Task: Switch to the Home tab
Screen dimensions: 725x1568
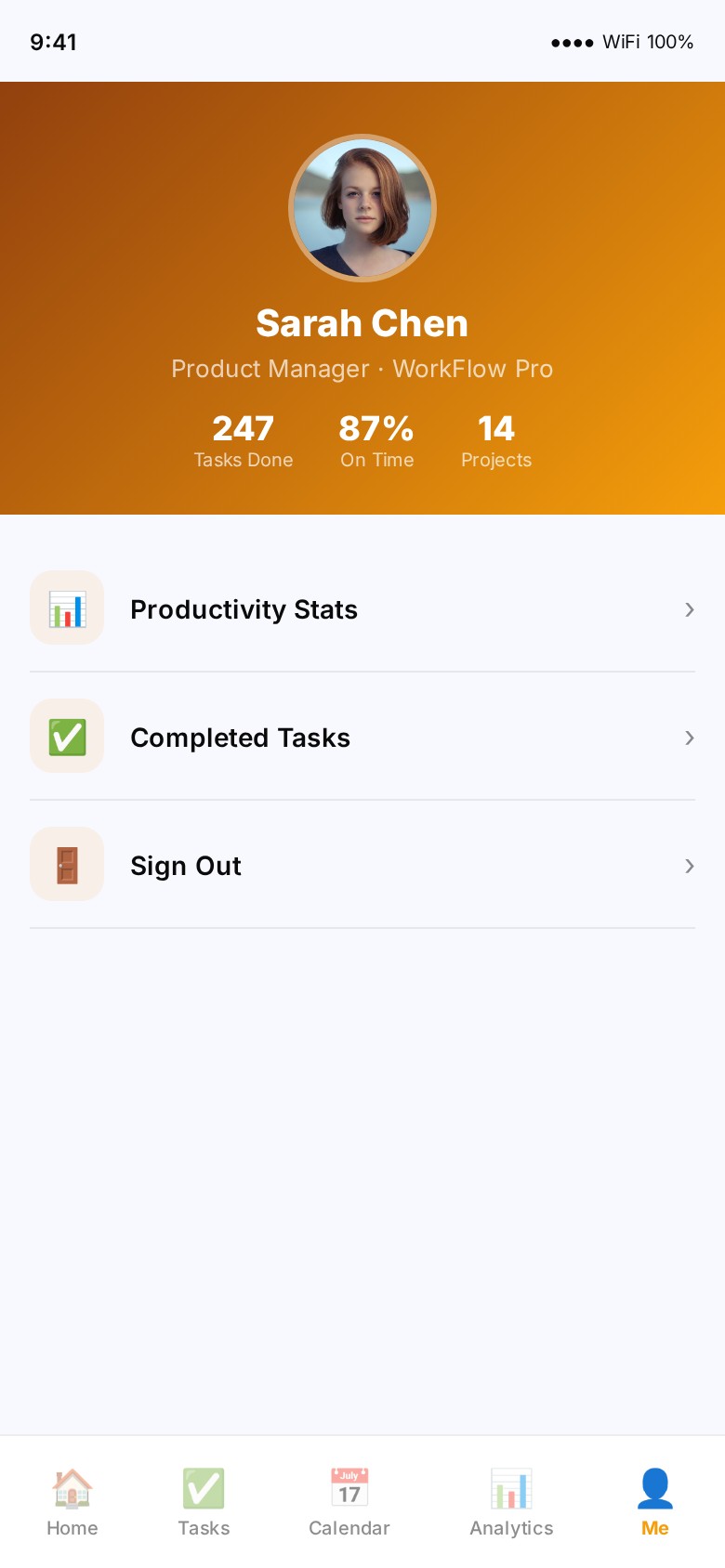Action: point(72,1501)
